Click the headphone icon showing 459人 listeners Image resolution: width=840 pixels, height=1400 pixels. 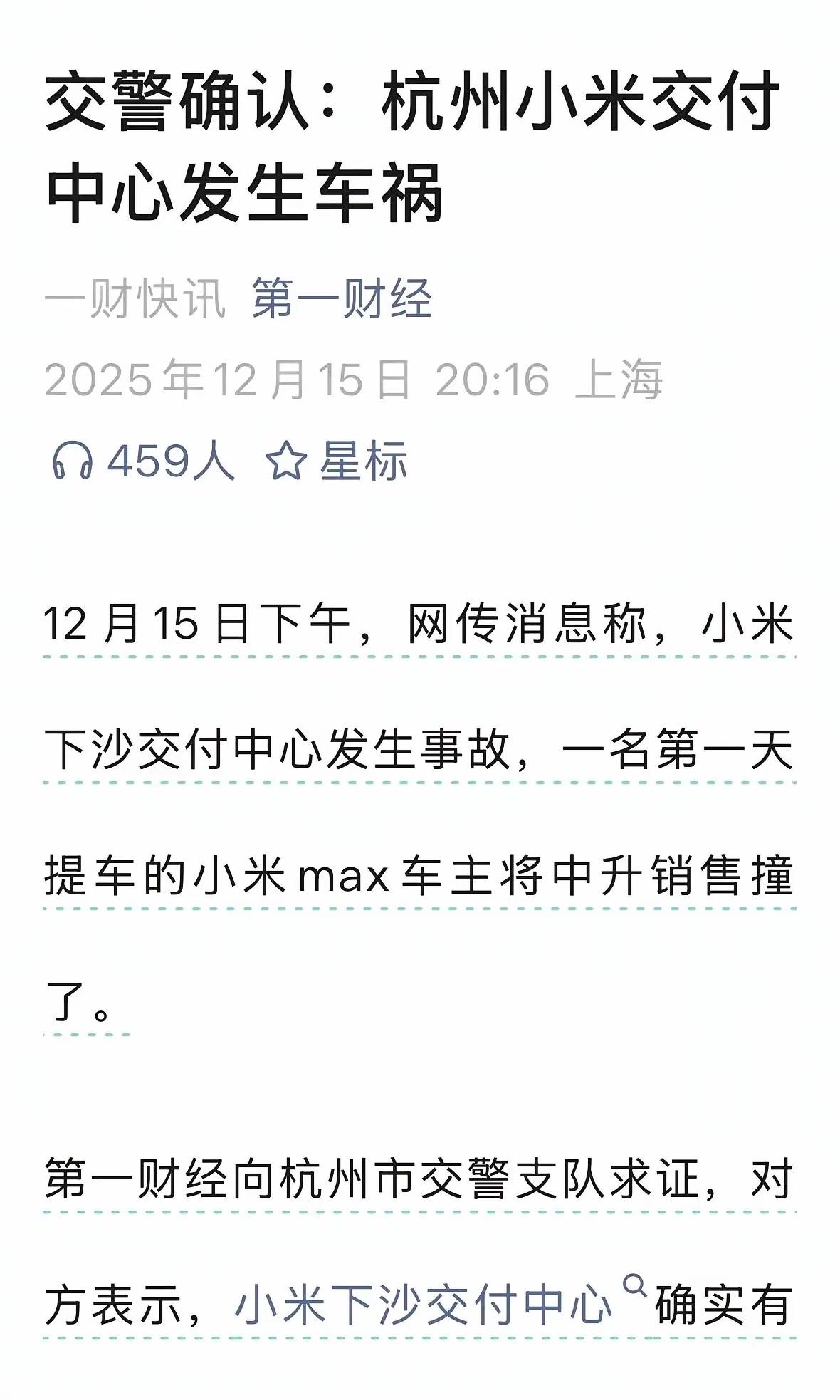pyautogui.click(x=73, y=461)
